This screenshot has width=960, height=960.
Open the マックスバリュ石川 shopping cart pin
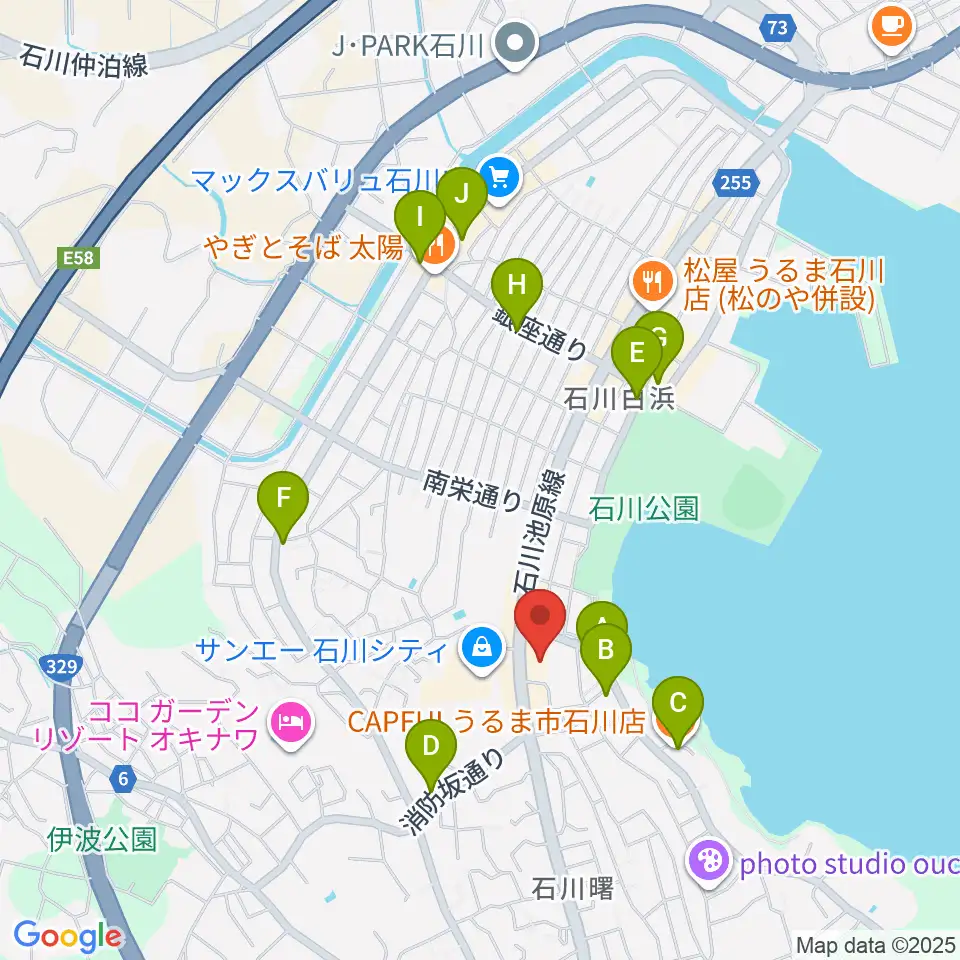coord(498,179)
